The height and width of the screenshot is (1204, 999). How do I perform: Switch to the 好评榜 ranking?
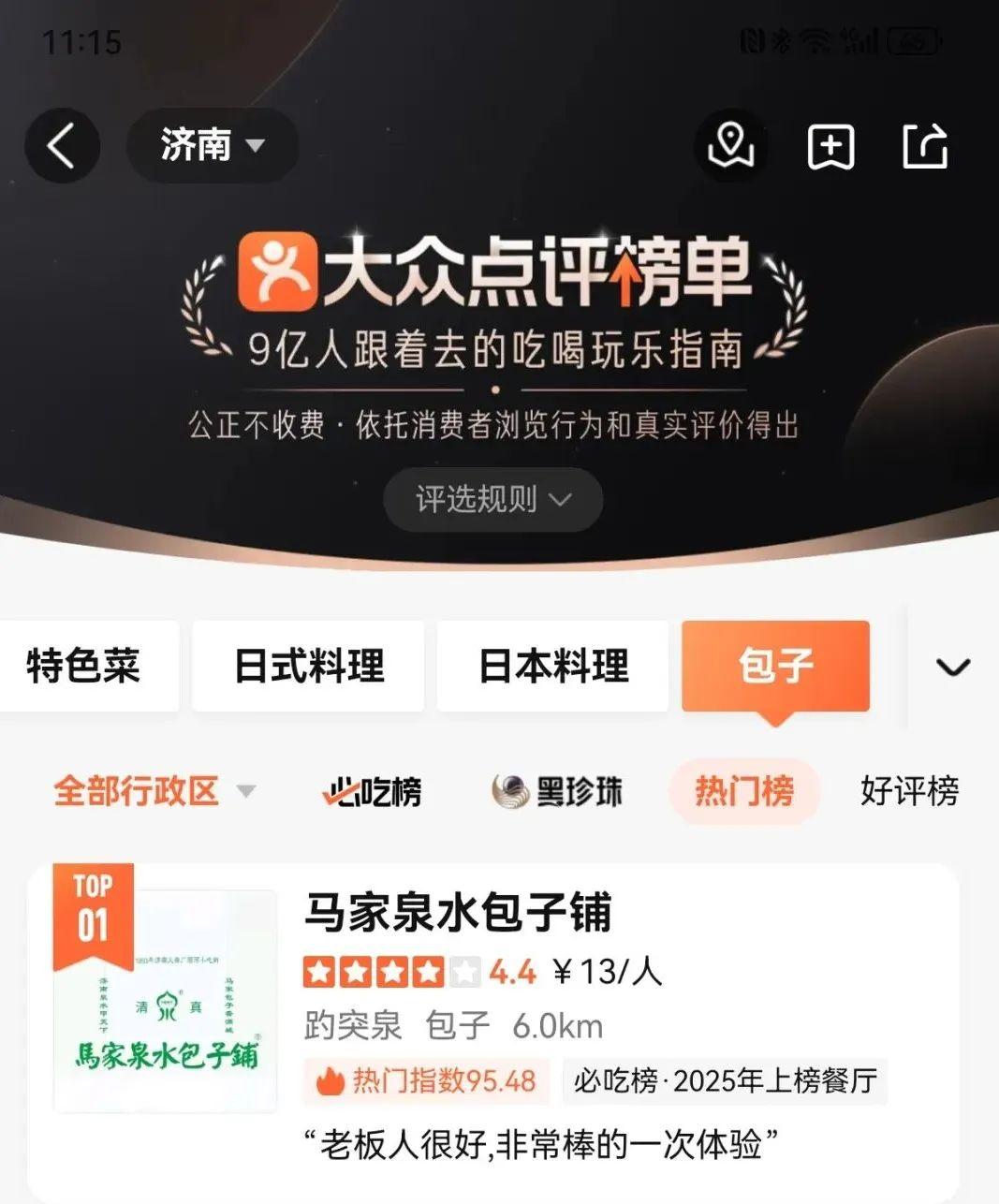[x=909, y=792]
